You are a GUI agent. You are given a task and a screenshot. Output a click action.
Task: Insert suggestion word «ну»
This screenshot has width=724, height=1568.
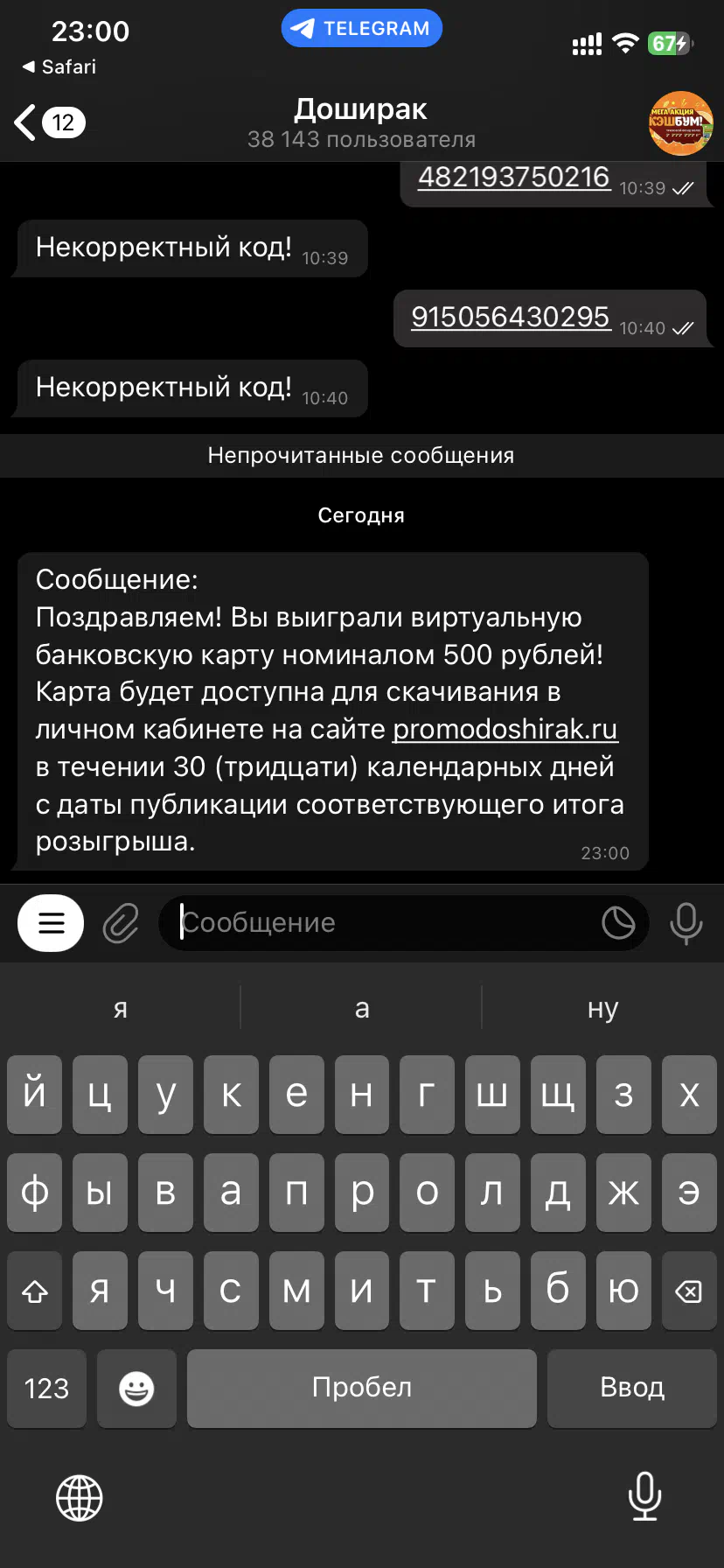602,1008
